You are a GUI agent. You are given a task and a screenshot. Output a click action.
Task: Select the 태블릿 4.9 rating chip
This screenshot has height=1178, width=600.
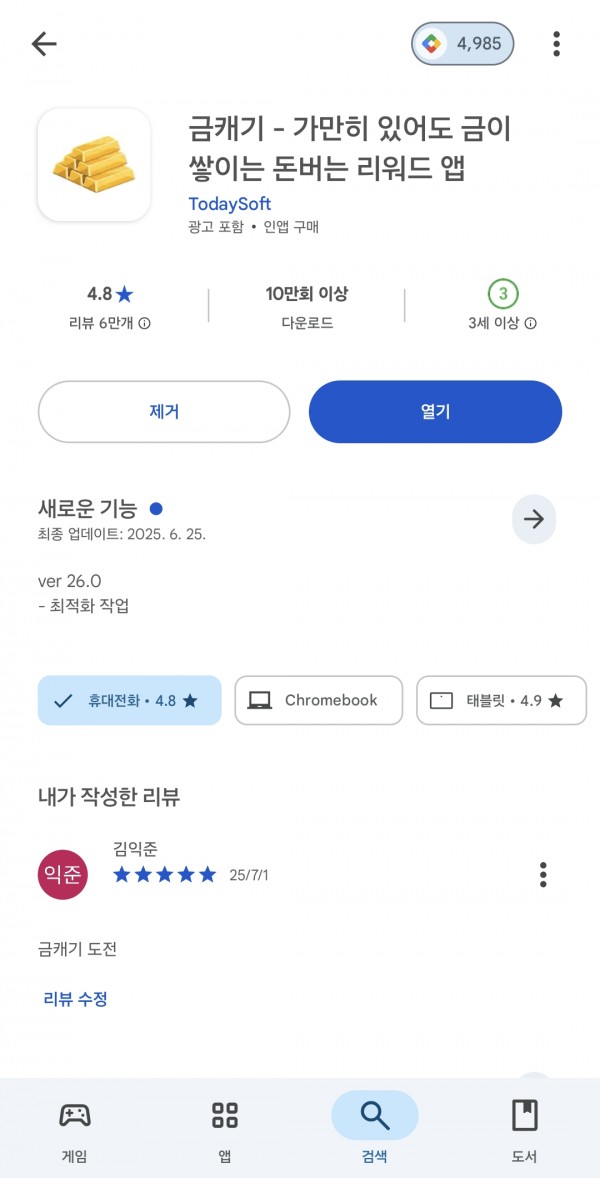[x=501, y=700]
